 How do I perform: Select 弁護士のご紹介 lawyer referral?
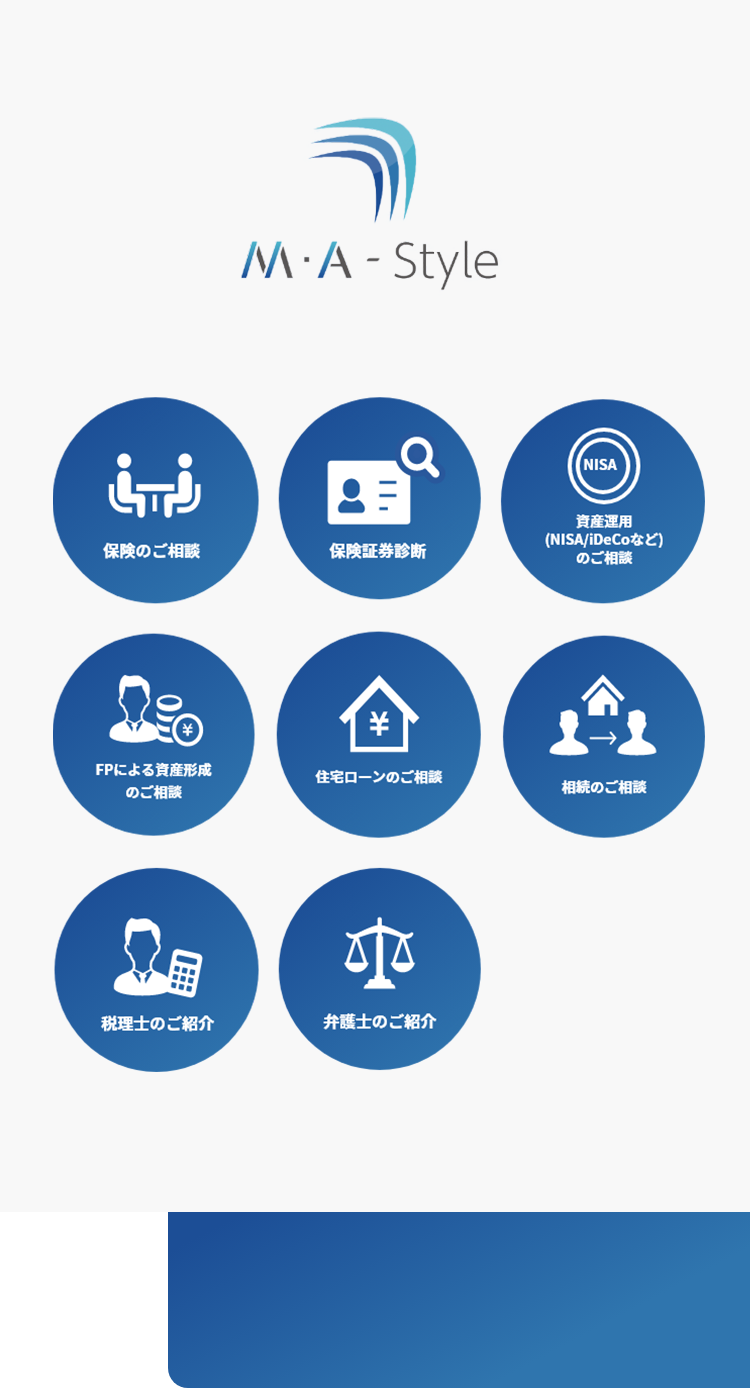[x=379, y=968]
